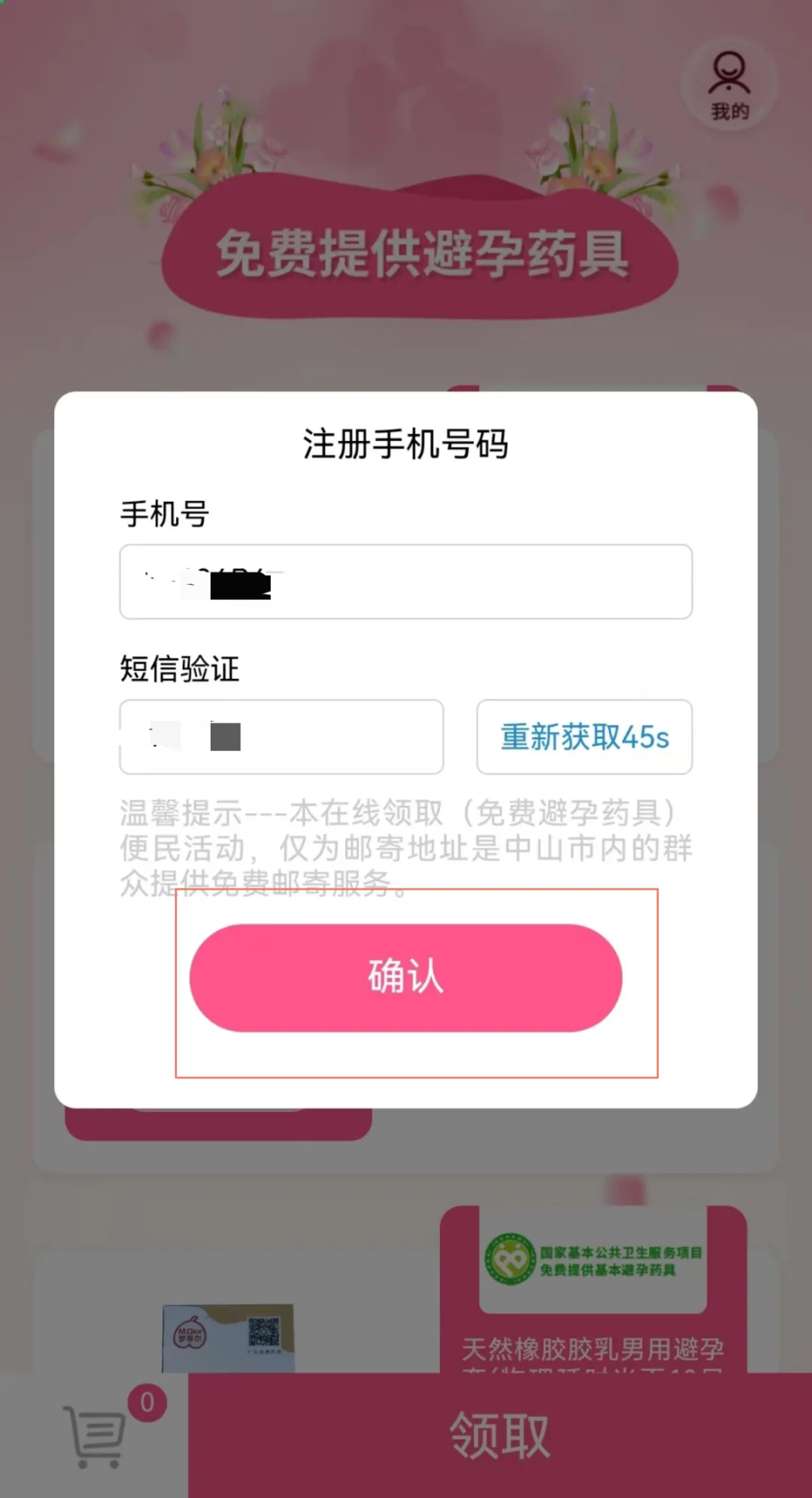Image resolution: width=812 pixels, height=1498 pixels.
Task: Tap the cart item count badge showing 0
Action: [146, 1401]
